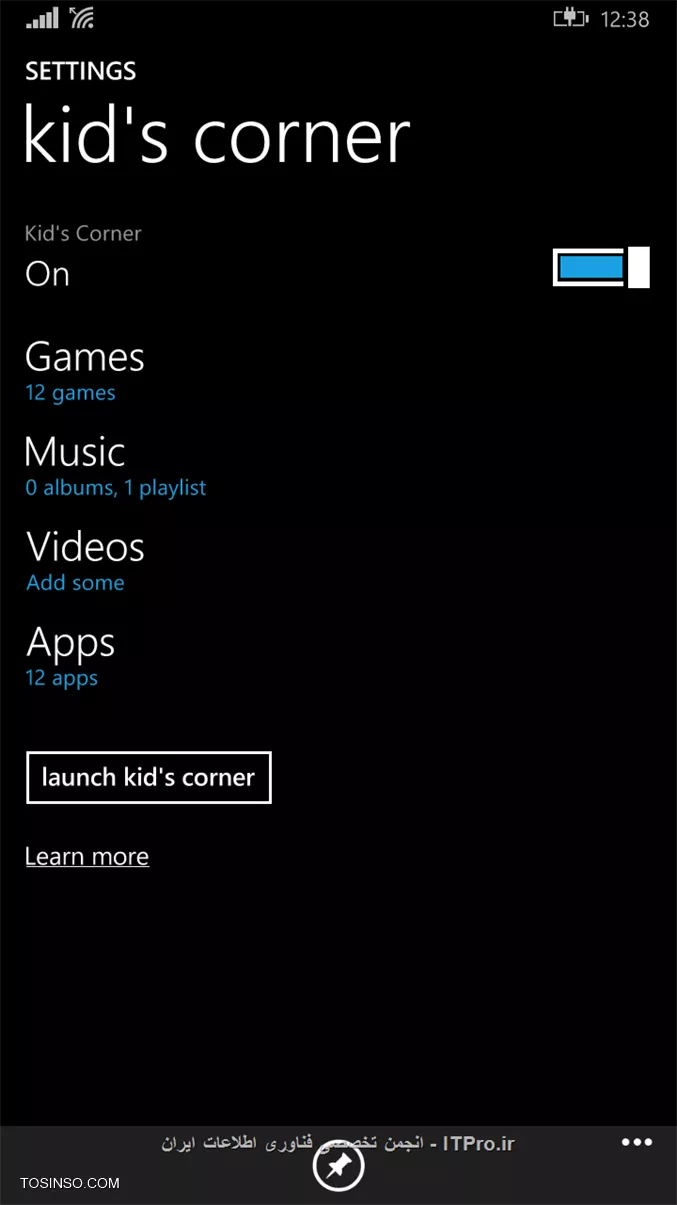Expand the app bar's three-dot menu

pos(636,1142)
